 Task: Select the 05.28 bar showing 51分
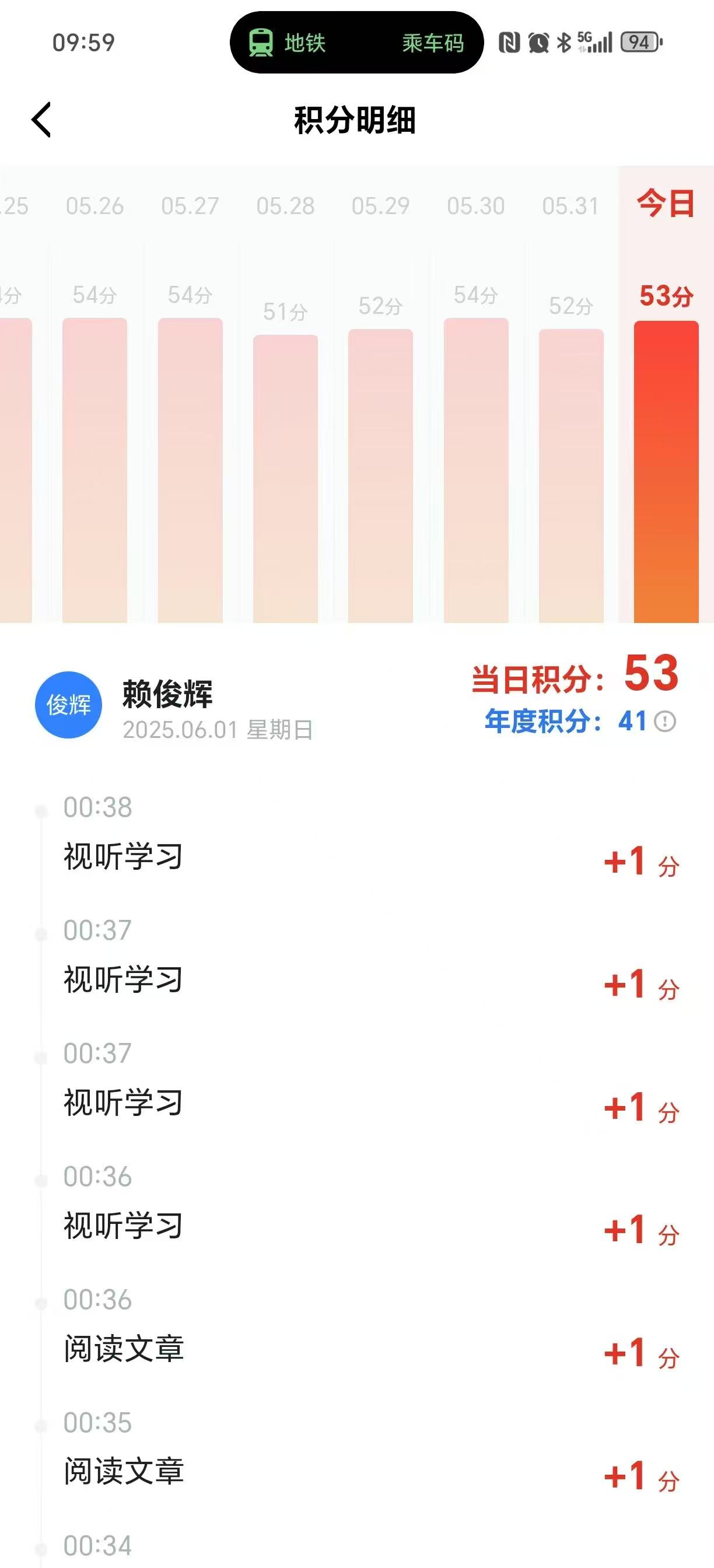tap(285, 478)
